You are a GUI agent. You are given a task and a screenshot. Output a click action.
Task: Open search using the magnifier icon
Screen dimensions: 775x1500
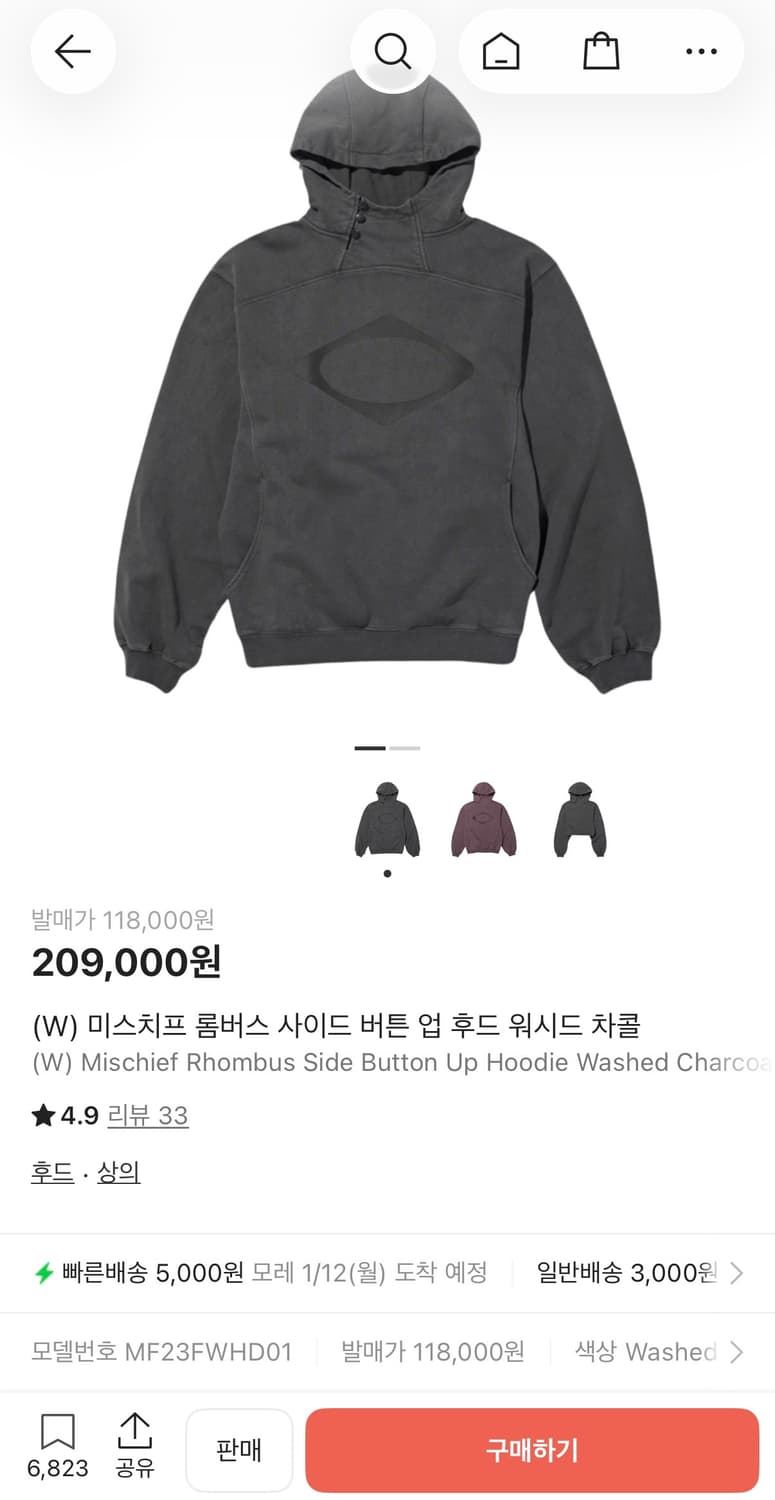394,51
